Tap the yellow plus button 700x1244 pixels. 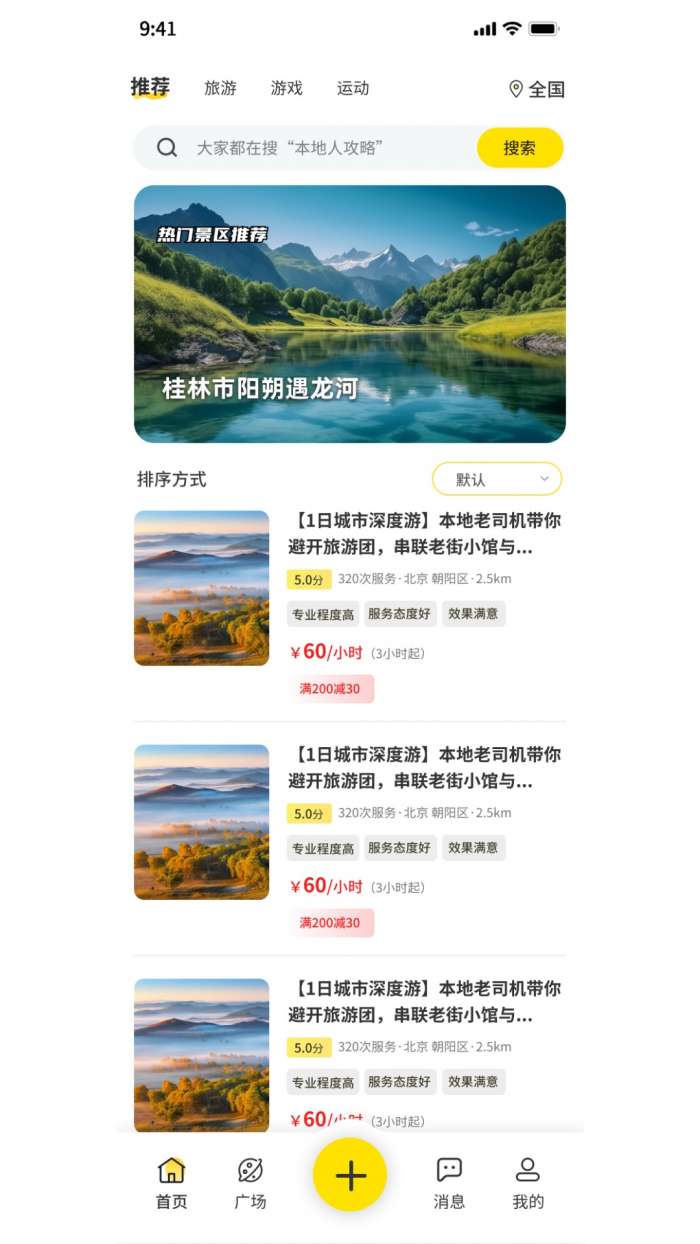pos(350,1175)
